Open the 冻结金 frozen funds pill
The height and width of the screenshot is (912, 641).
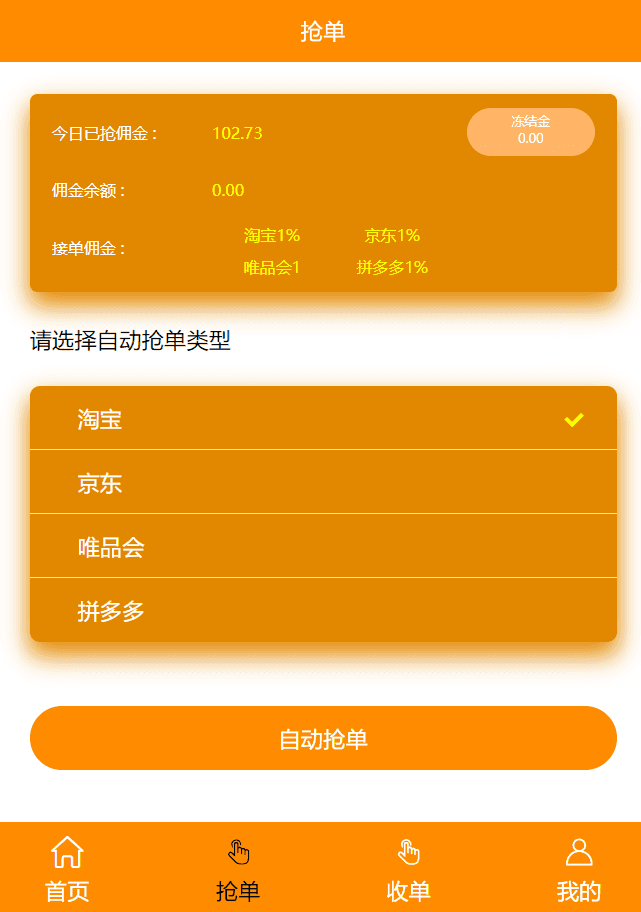530,131
